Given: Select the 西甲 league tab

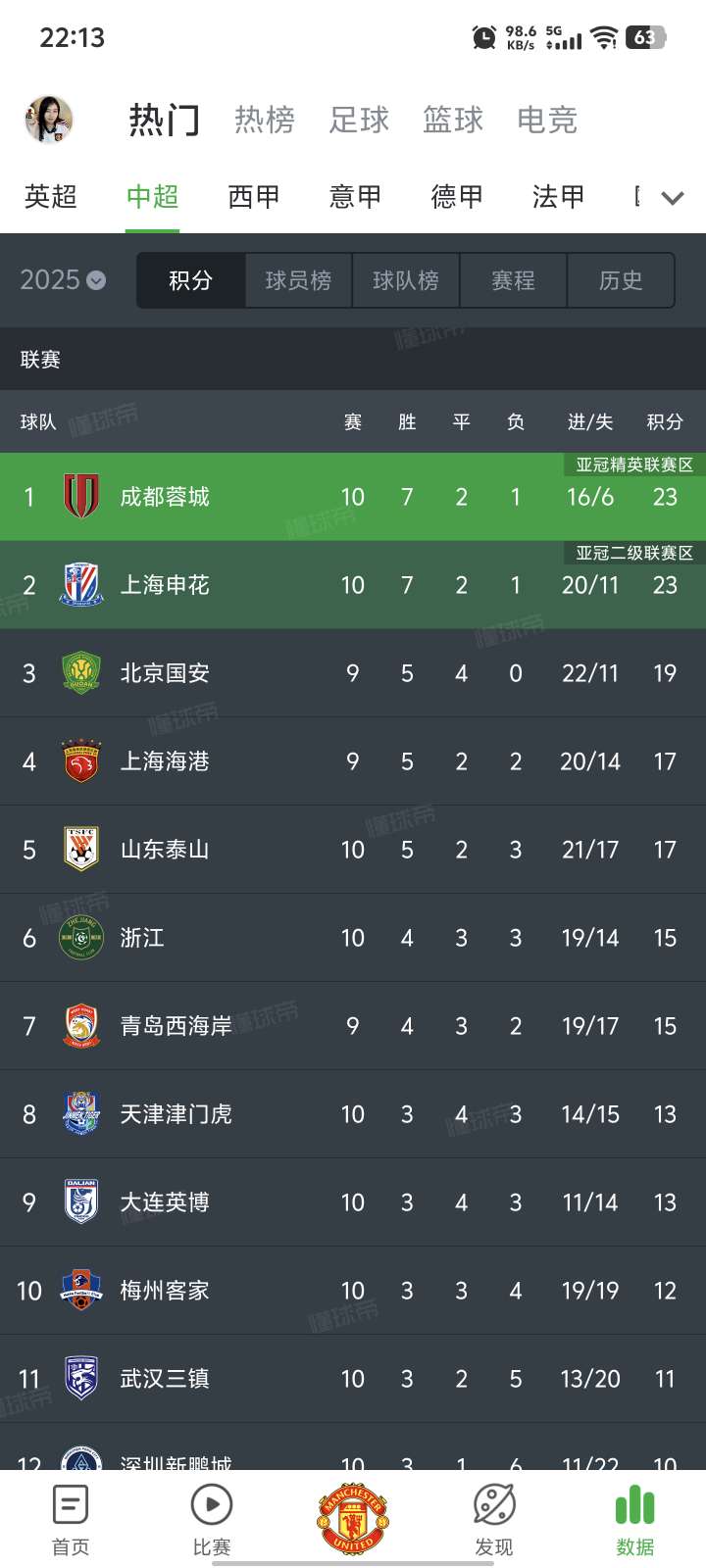Looking at the screenshot, I should [254, 197].
